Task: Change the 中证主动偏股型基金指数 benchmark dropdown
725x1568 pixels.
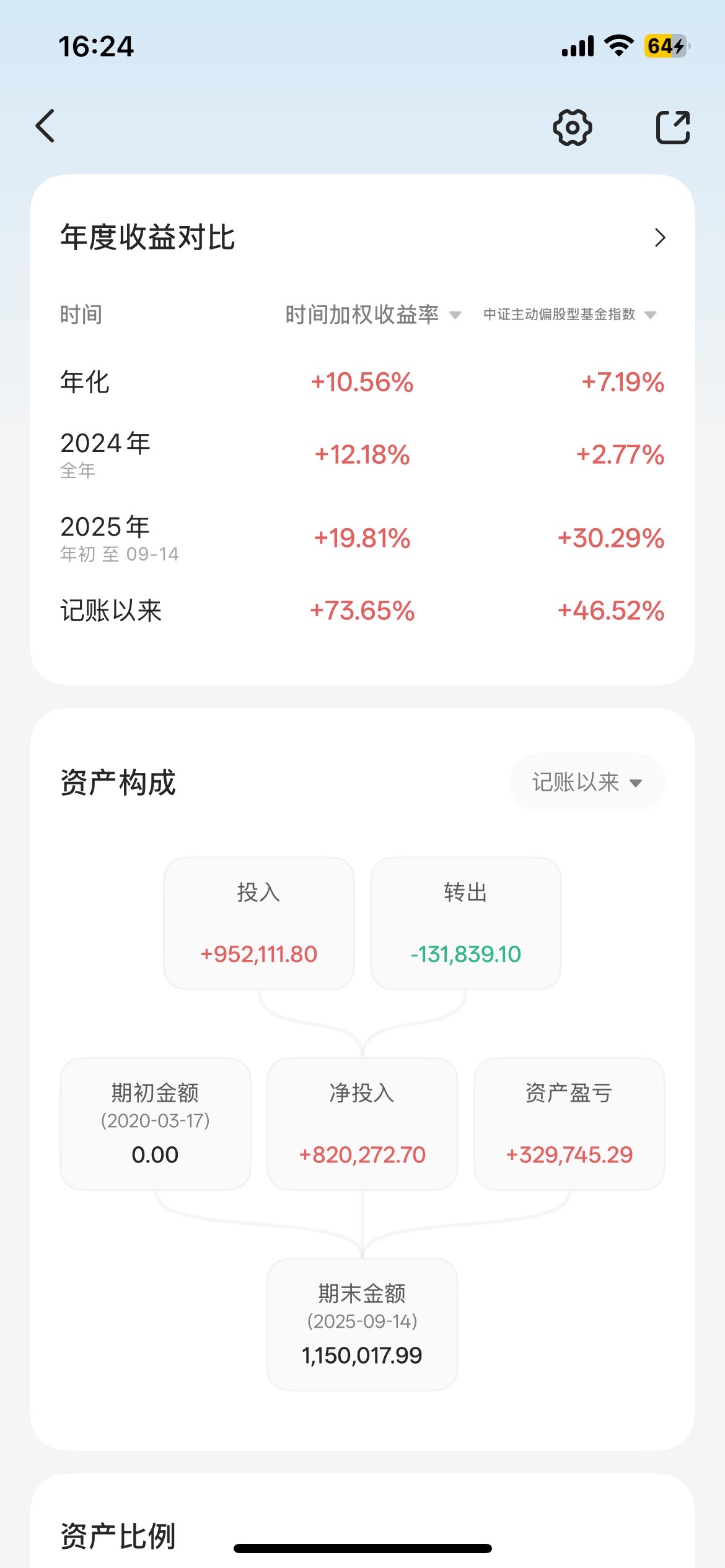Action: click(569, 315)
